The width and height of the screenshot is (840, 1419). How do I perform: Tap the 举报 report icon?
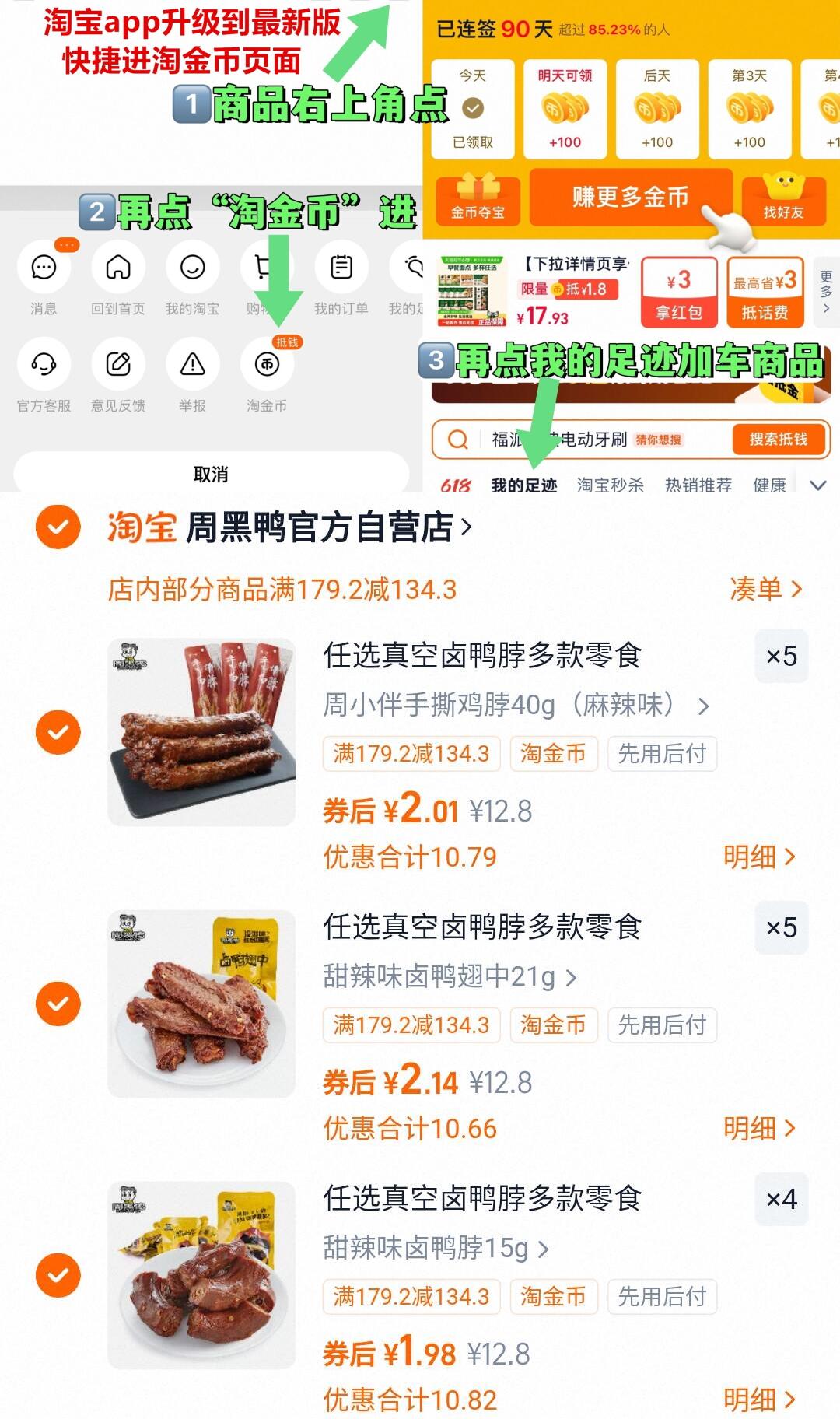191,363
